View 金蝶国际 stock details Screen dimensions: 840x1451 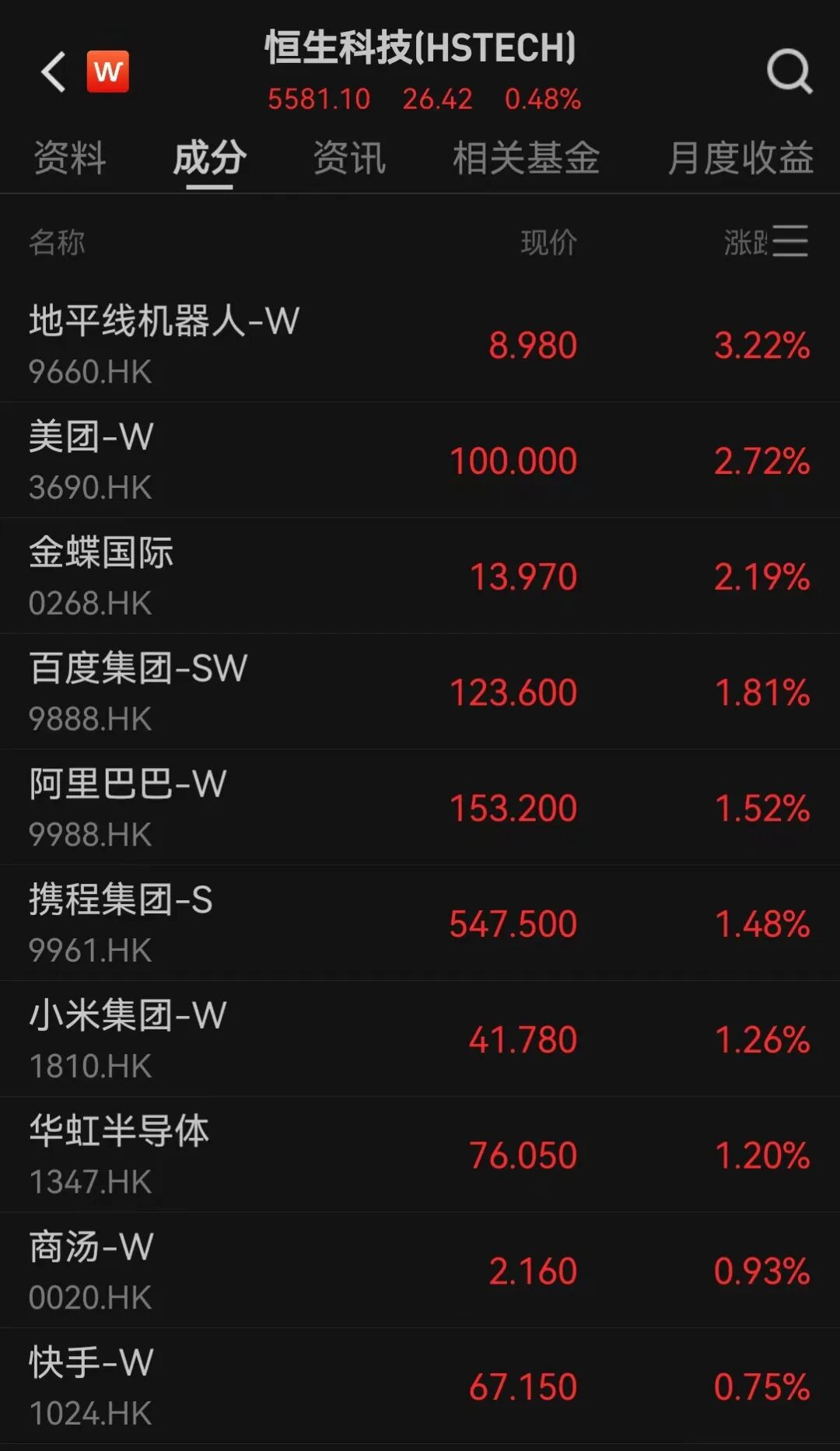click(420, 577)
